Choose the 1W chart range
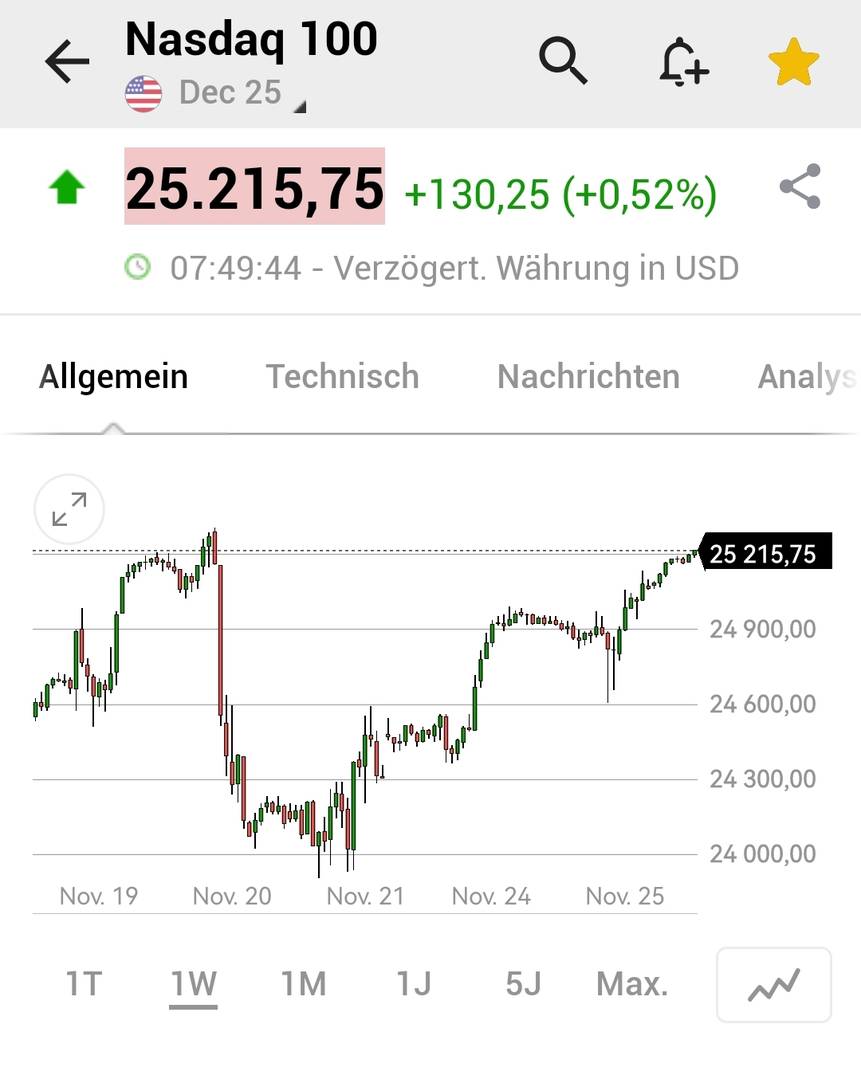 [x=194, y=984]
